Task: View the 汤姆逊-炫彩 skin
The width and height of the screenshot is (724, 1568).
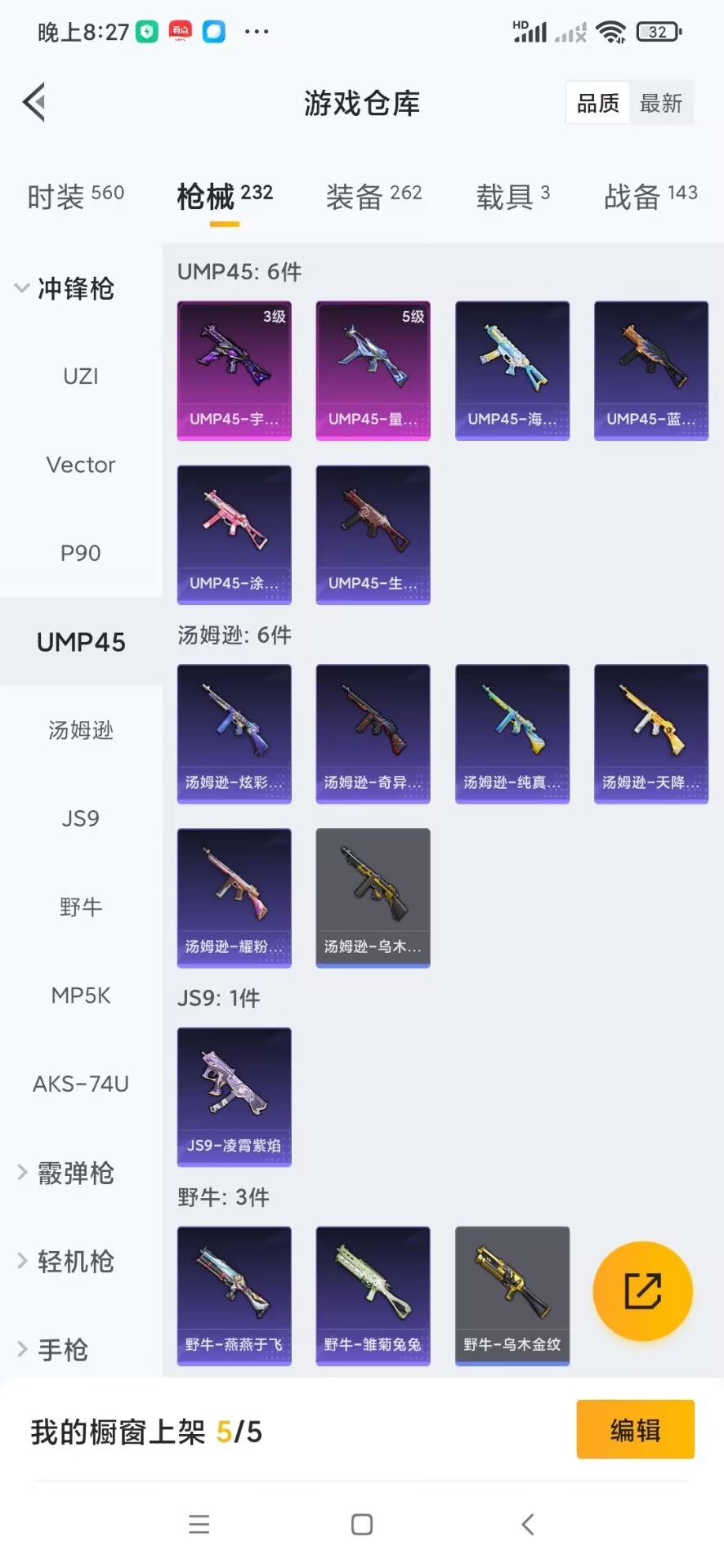Action: tap(235, 733)
